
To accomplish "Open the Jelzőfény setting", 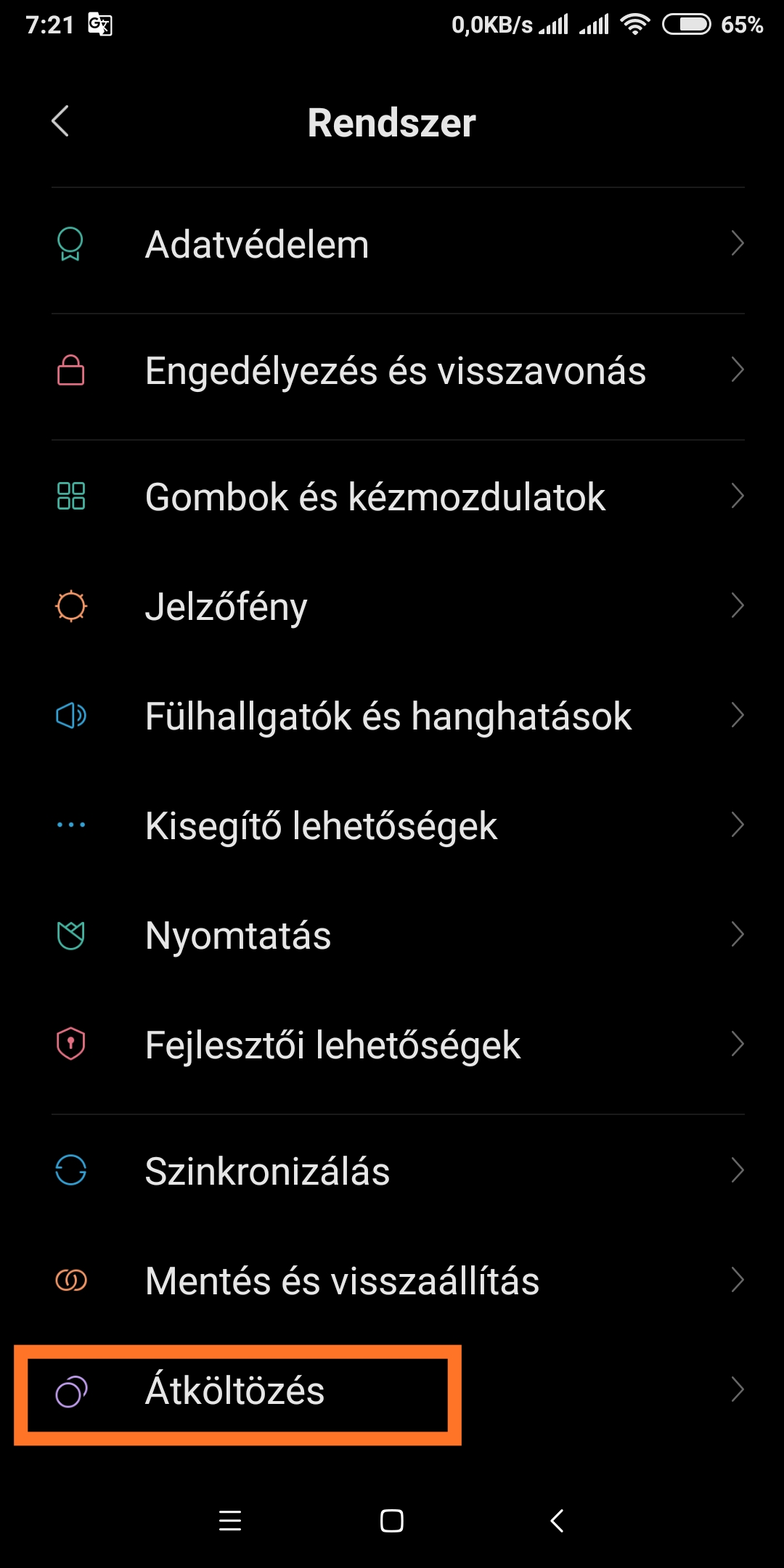I will 392,606.
